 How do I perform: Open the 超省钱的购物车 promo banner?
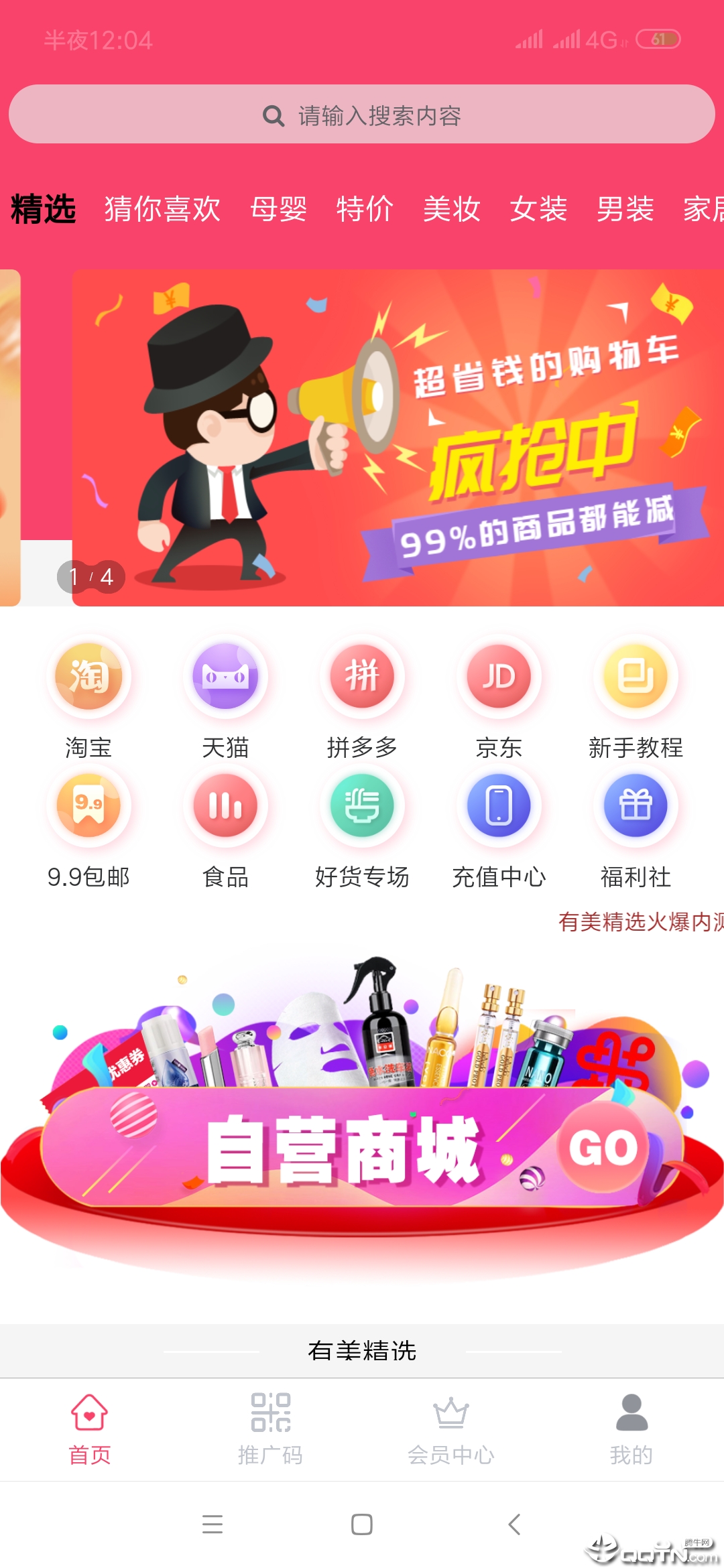(398, 438)
